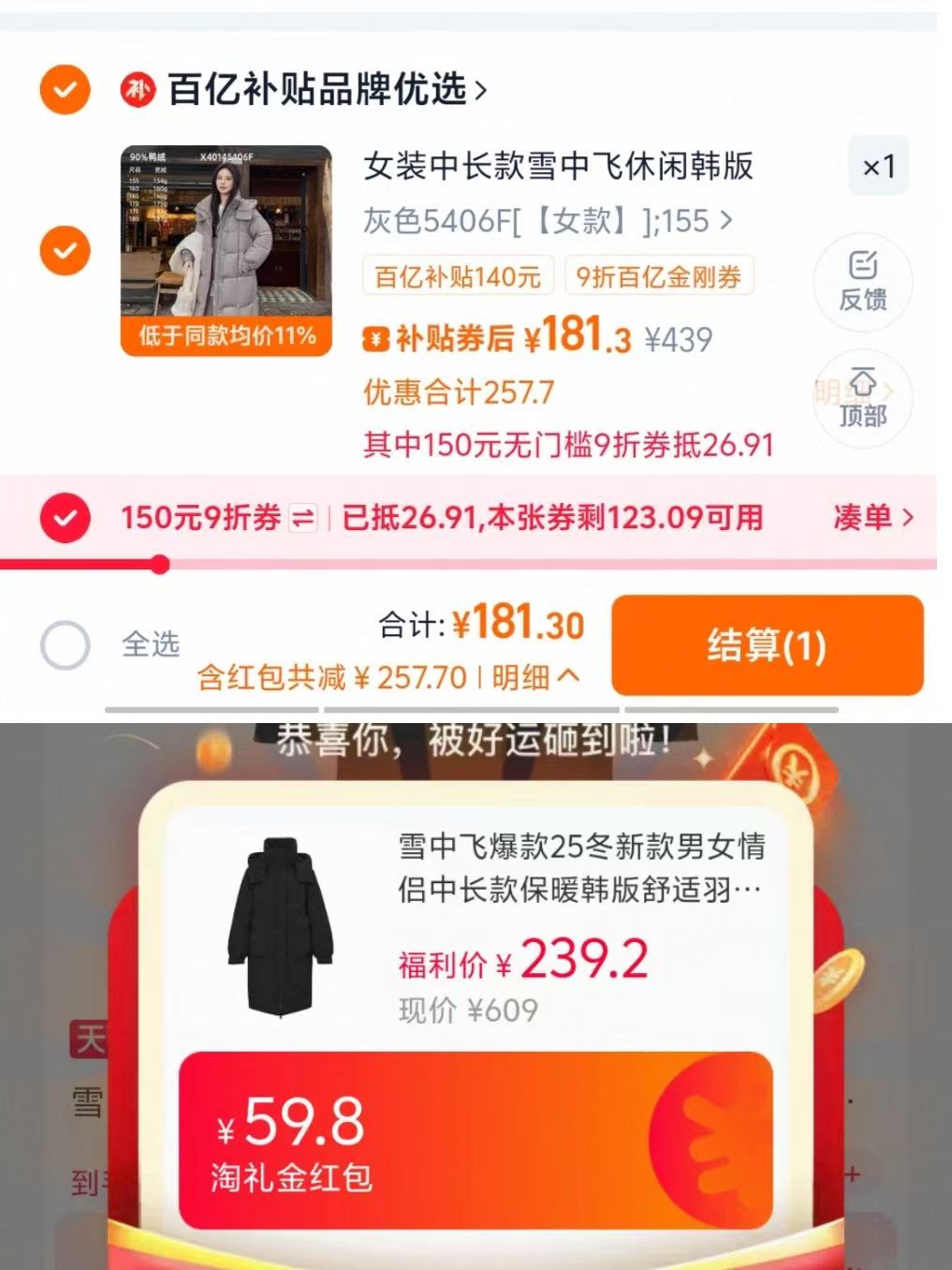Click the 顶部 back-to-top icon
The image size is (952, 1270).
click(x=862, y=397)
